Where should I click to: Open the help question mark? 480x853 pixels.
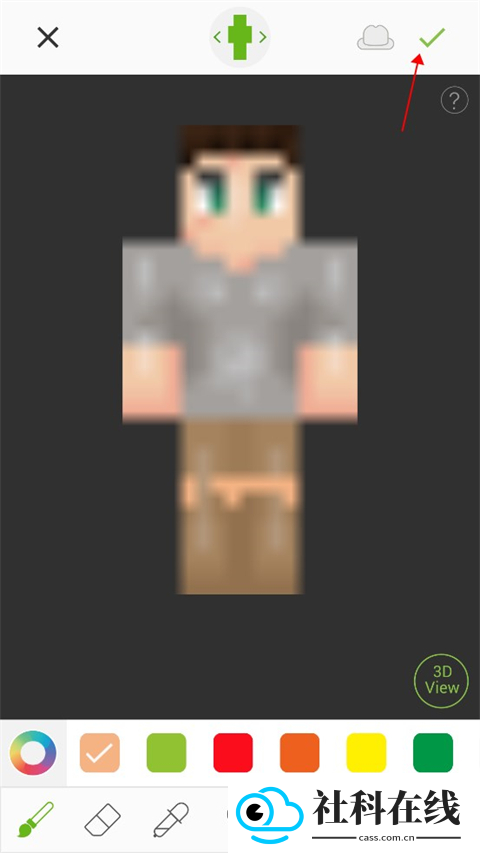pos(454,101)
